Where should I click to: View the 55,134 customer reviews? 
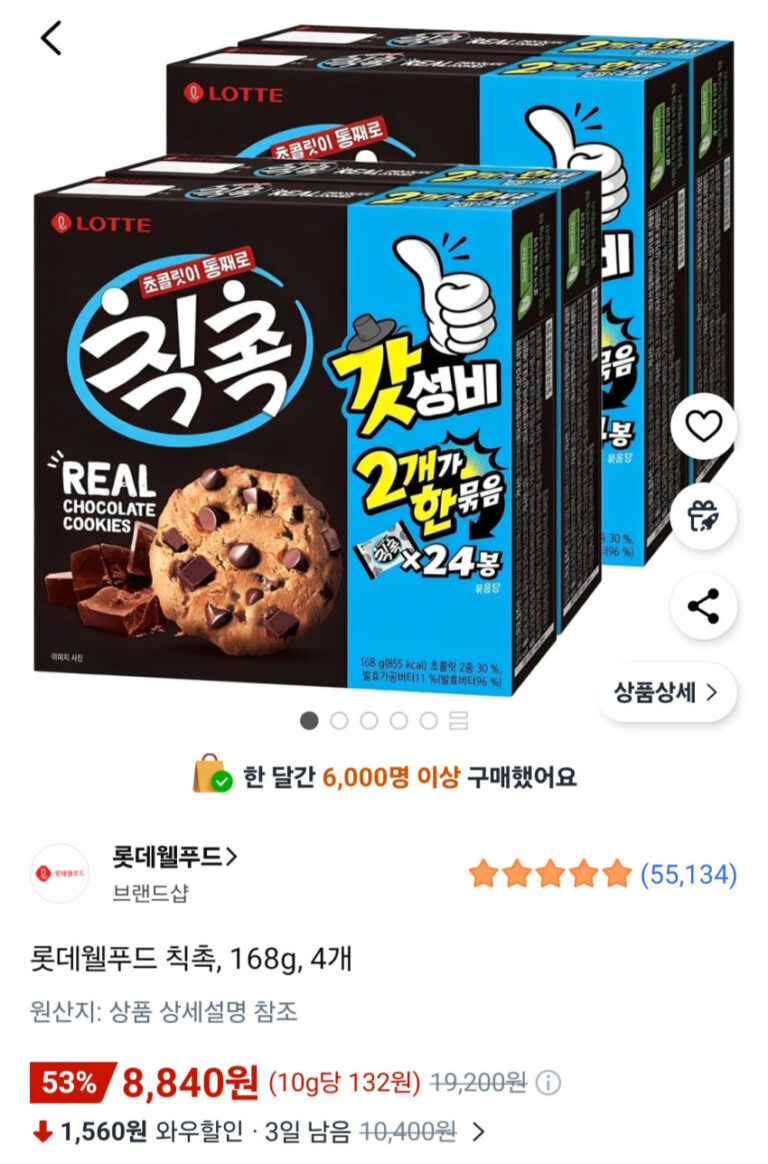tap(688, 874)
